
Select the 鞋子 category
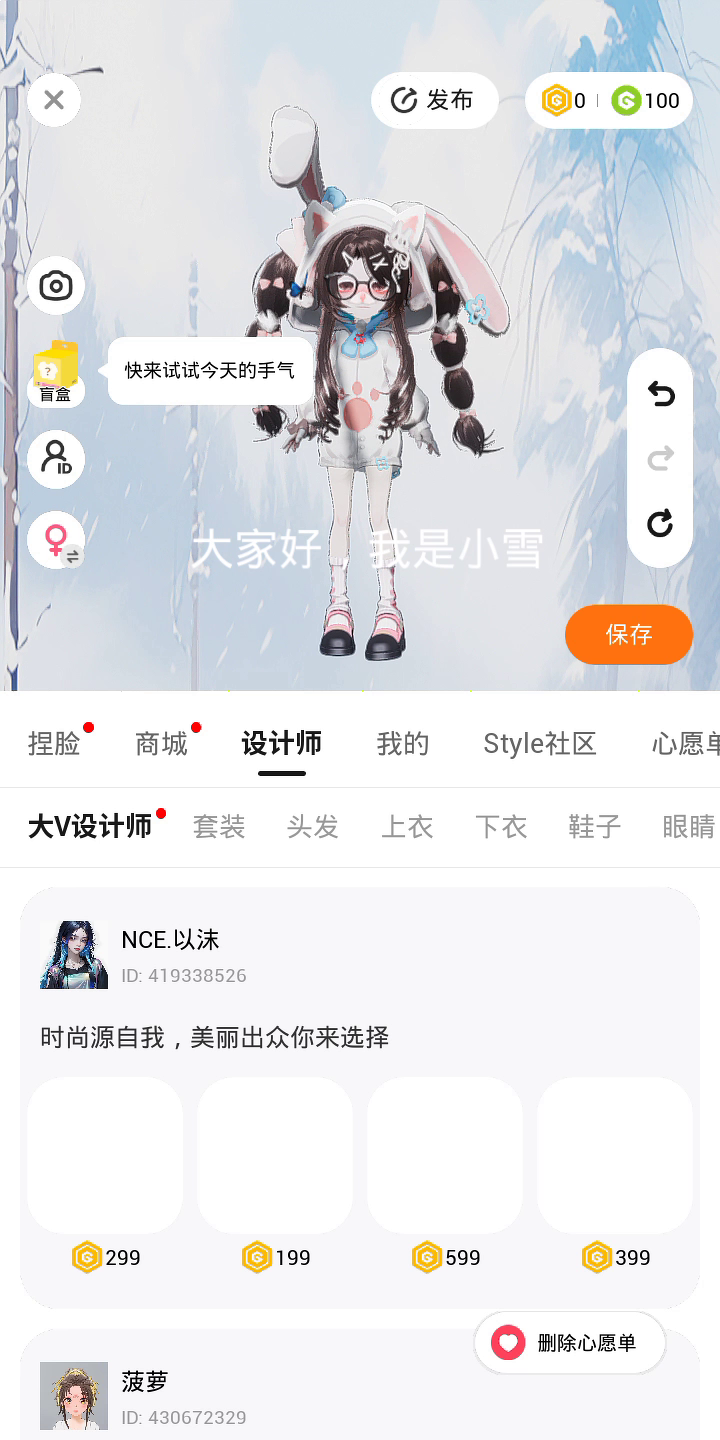tap(595, 826)
